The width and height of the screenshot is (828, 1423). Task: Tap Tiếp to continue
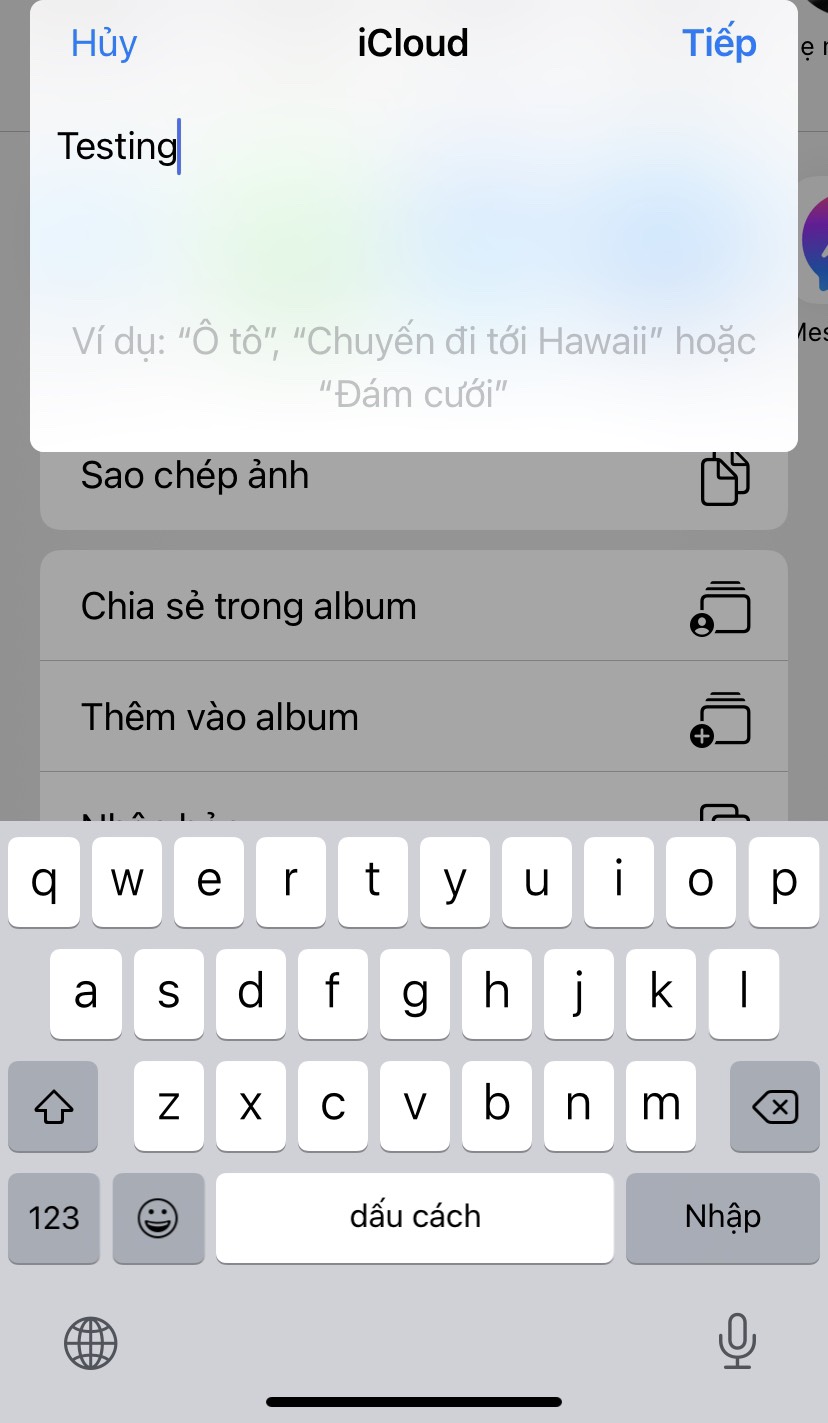coord(719,43)
